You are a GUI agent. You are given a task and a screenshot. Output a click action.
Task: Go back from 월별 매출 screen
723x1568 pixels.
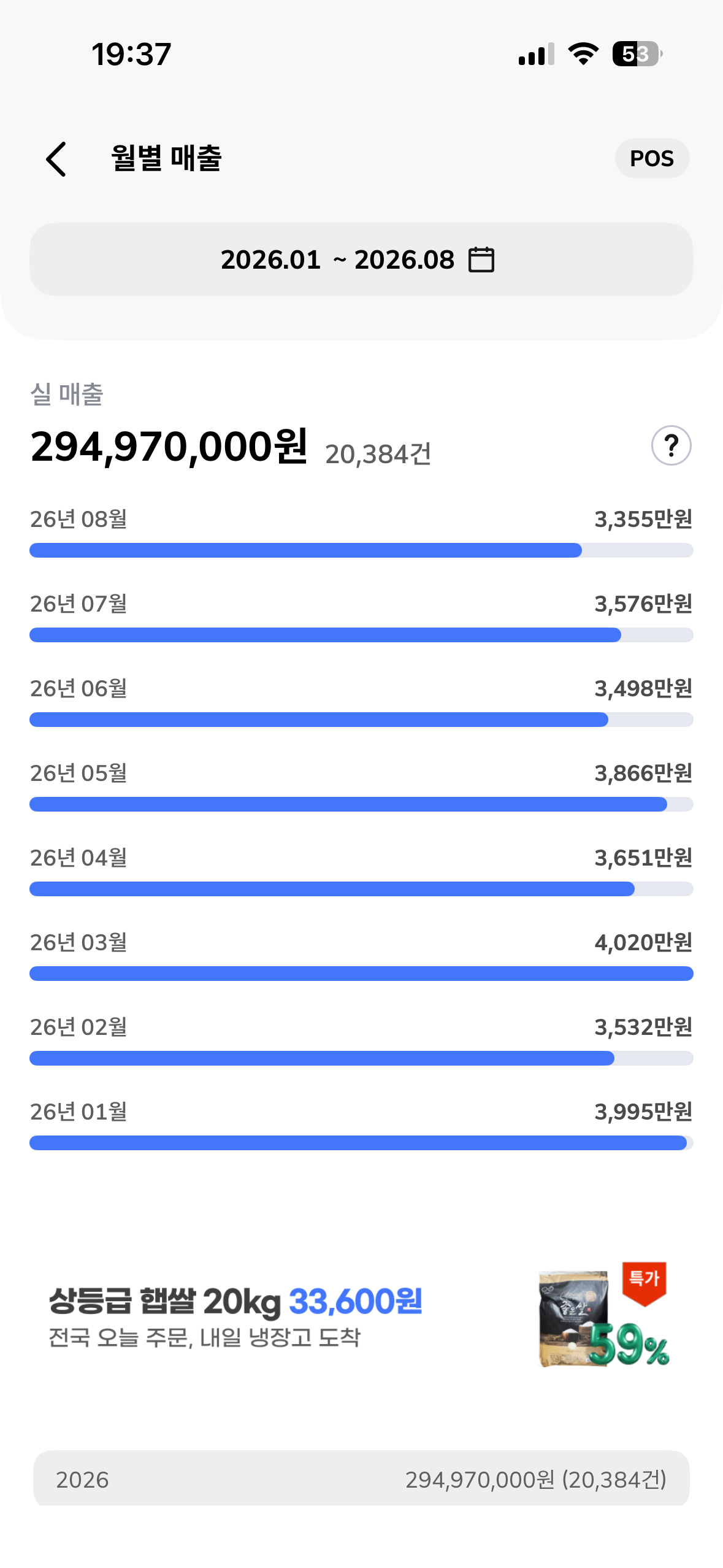56,159
